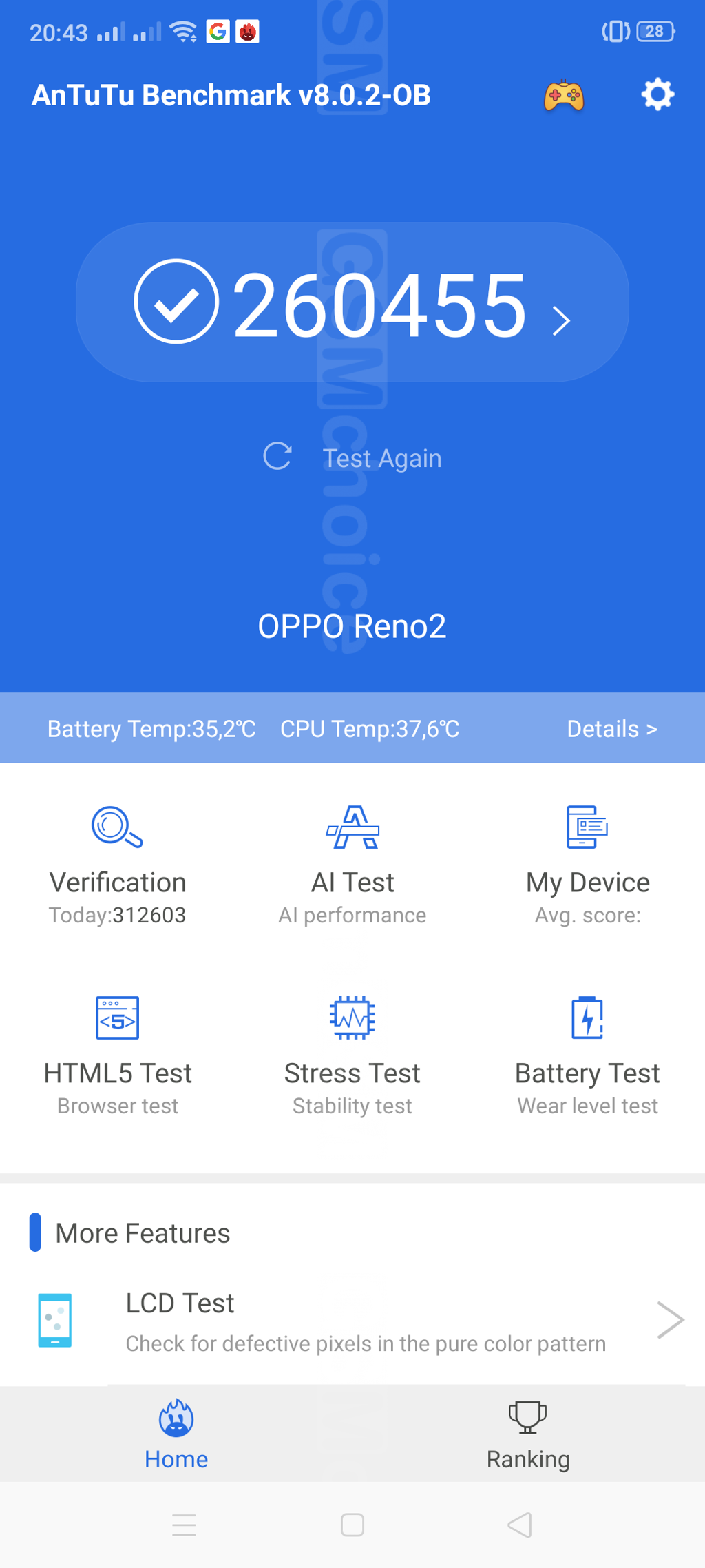The height and width of the screenshot is (1568, 705).
Task: Open temperature Details
Action: 611,729
